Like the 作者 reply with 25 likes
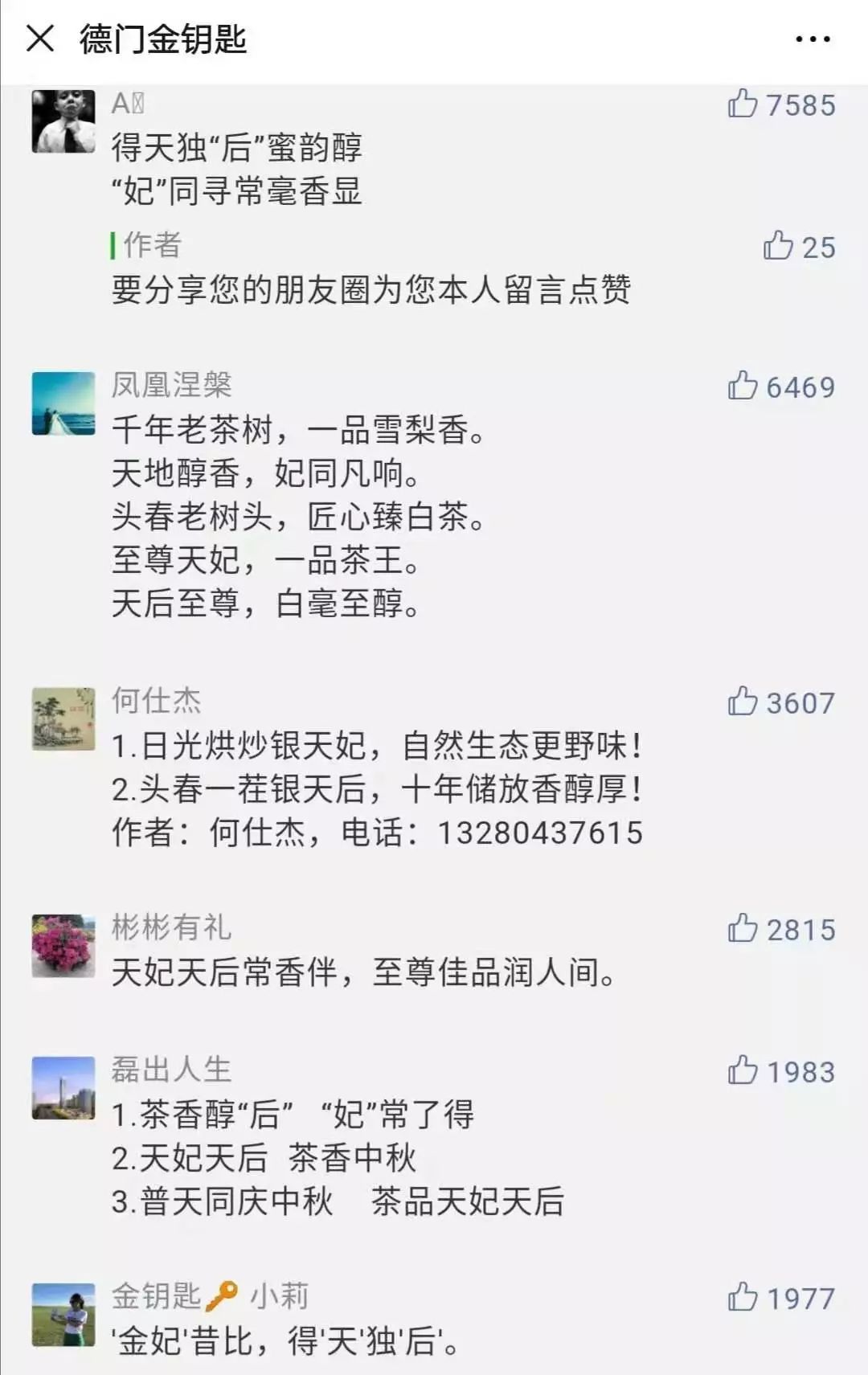 pos(778,246)
